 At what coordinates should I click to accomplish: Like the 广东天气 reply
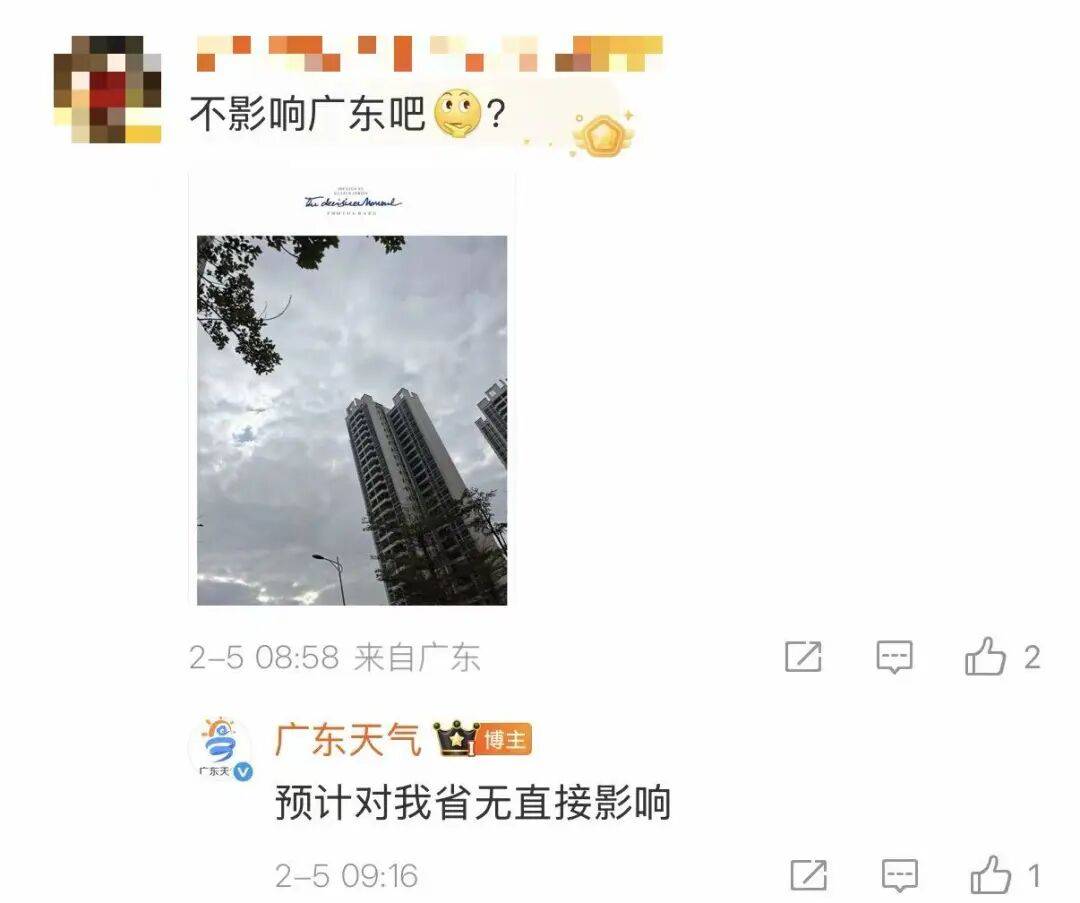tap(990, 876)
